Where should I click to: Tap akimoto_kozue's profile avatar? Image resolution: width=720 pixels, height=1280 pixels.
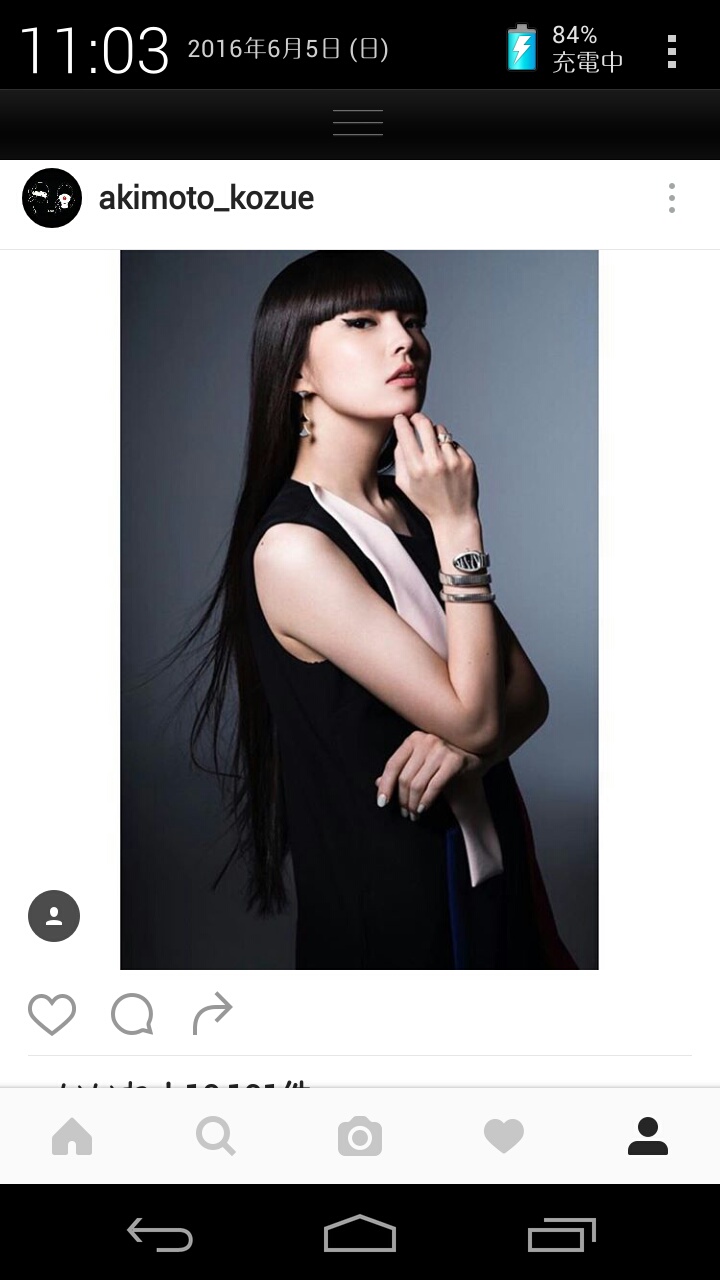point(52,198)
